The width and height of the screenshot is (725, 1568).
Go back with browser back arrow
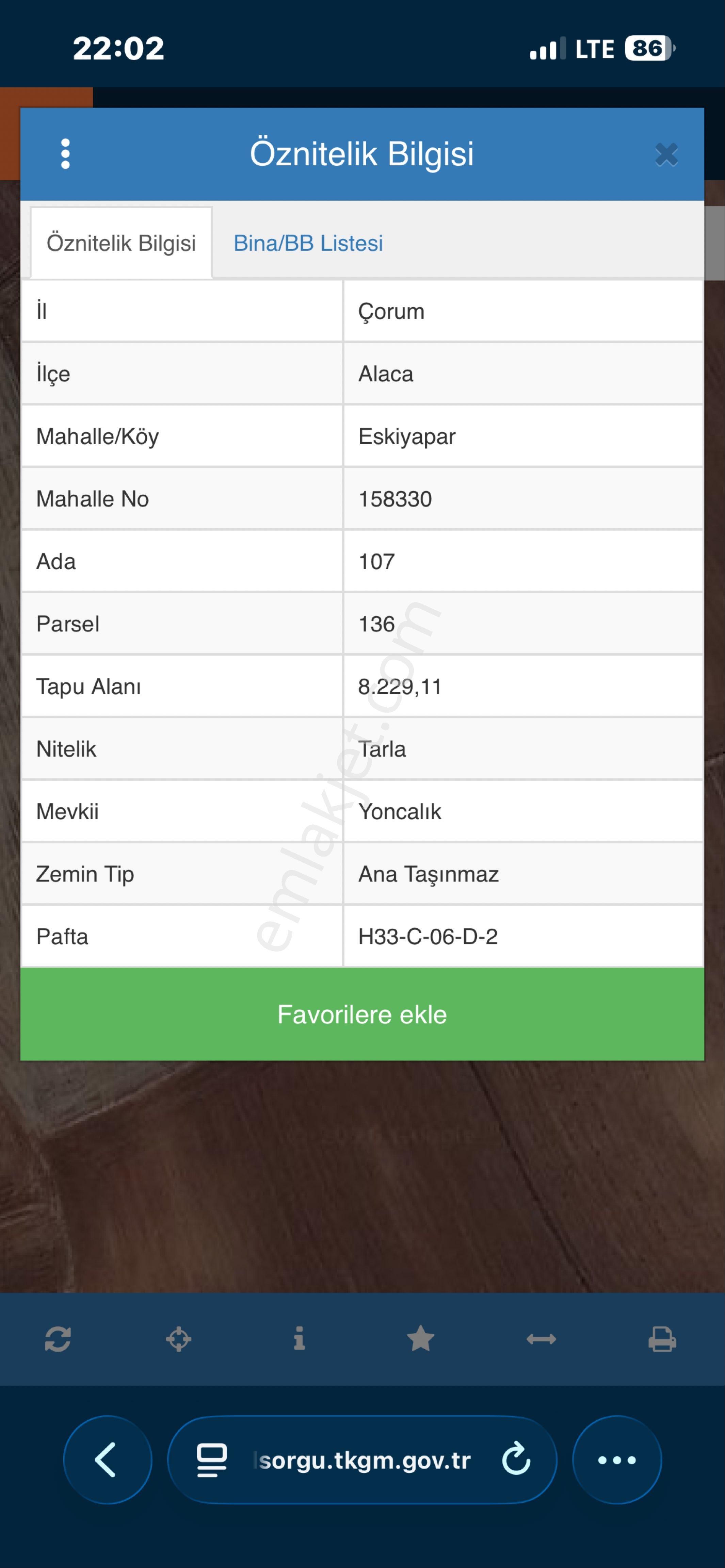107,1460
